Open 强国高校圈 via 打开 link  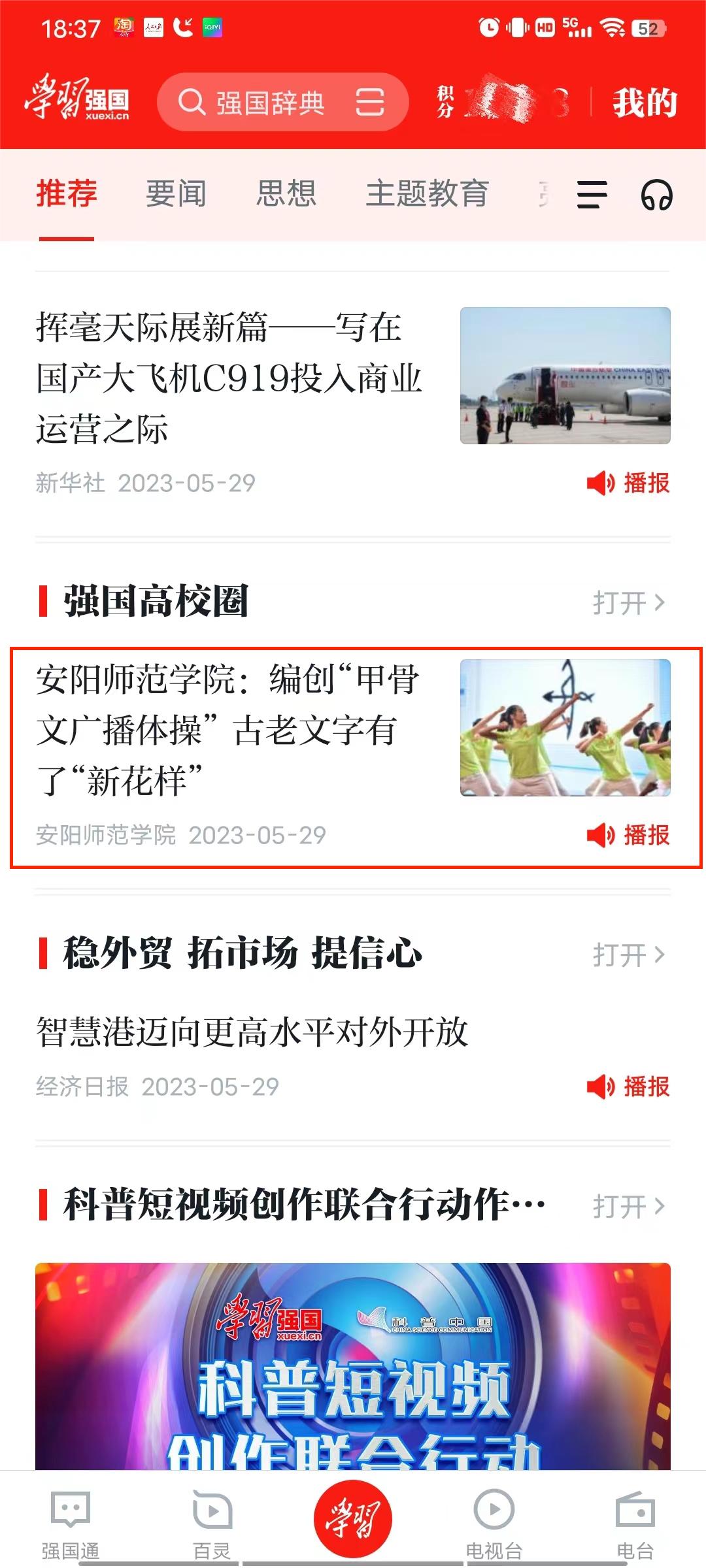click(x=628, y=602)
